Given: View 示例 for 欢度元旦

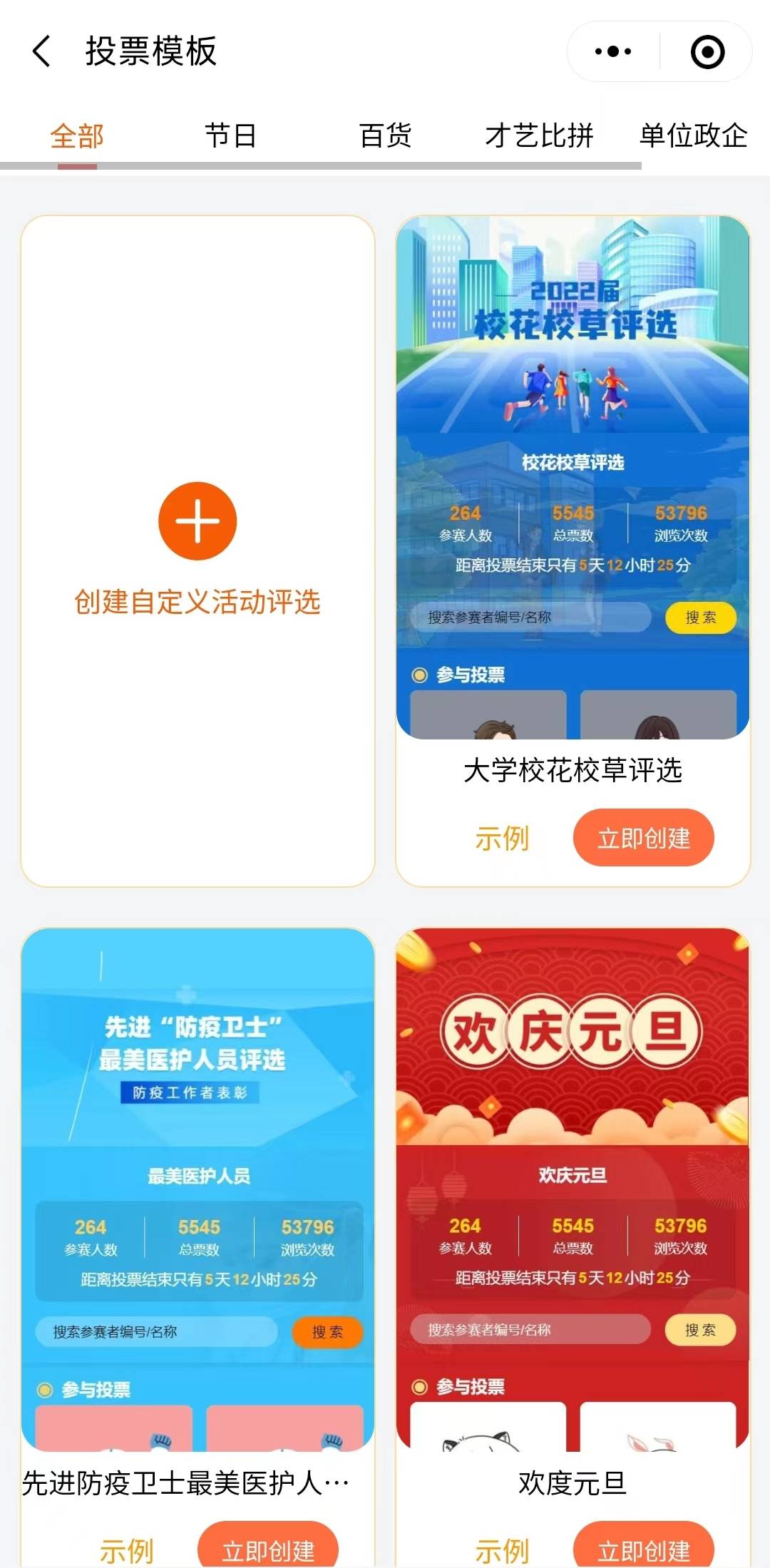Looking at the screenshot, I should 503,1549.
